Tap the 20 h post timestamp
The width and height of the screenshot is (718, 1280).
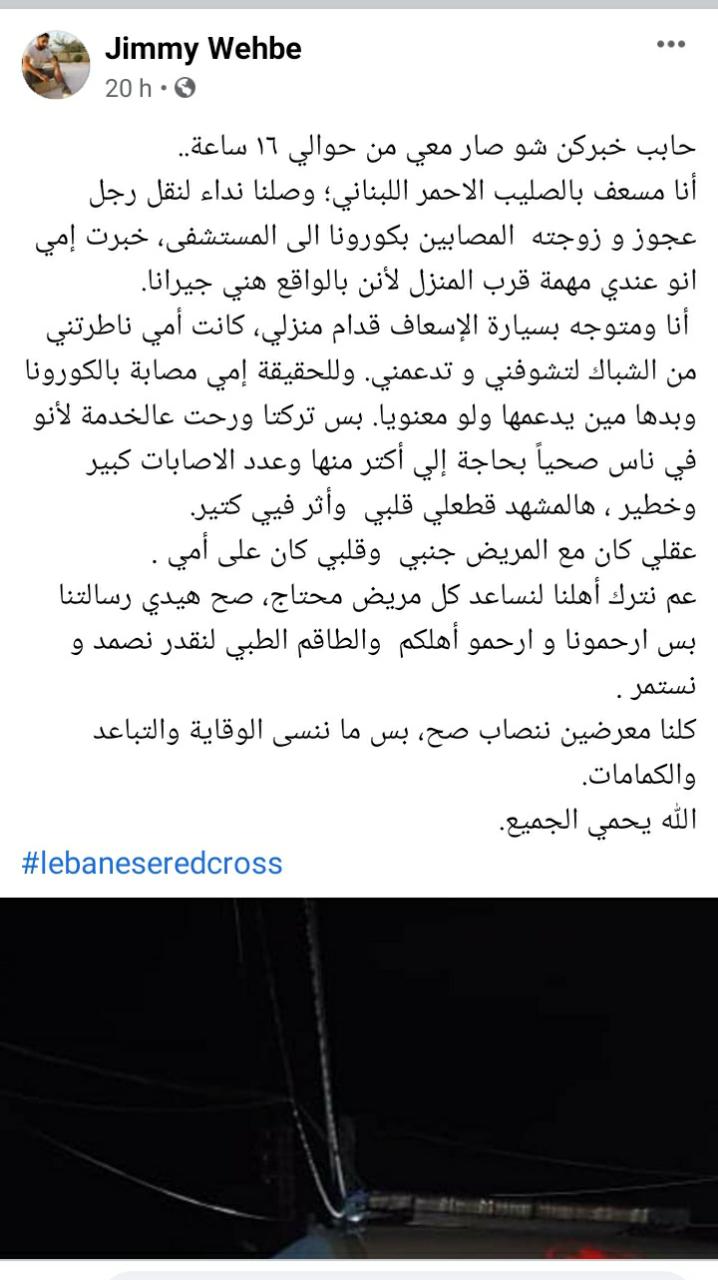pos(129,88)
